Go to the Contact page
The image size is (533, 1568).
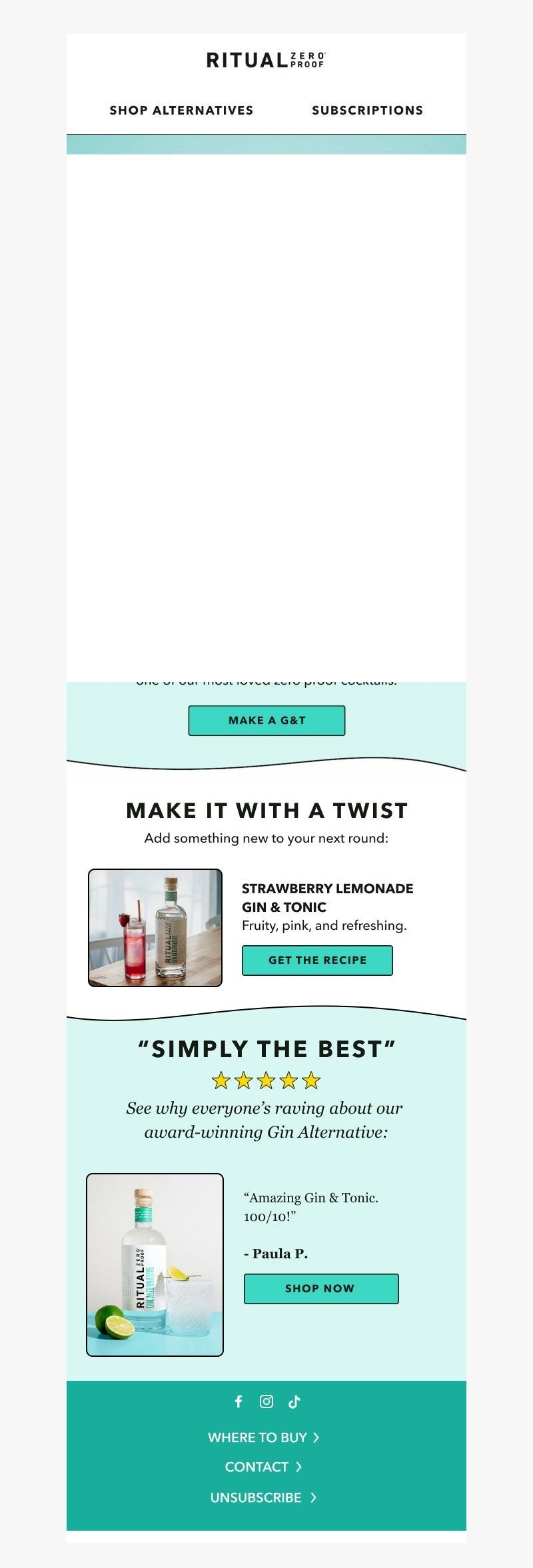pyautogui.click(x=264, y=1467)
